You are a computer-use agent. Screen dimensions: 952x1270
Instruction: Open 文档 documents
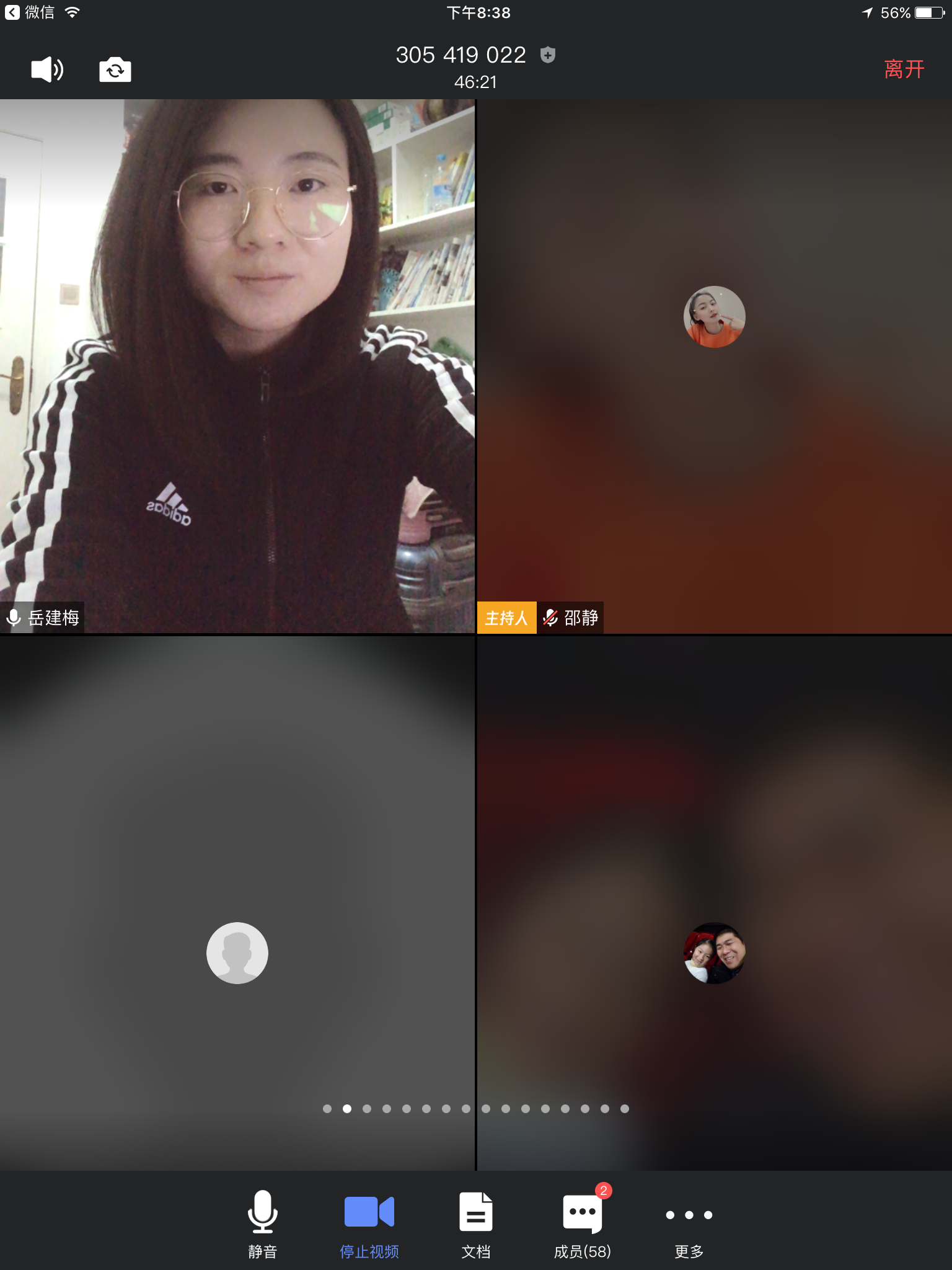coord(476,1224)
